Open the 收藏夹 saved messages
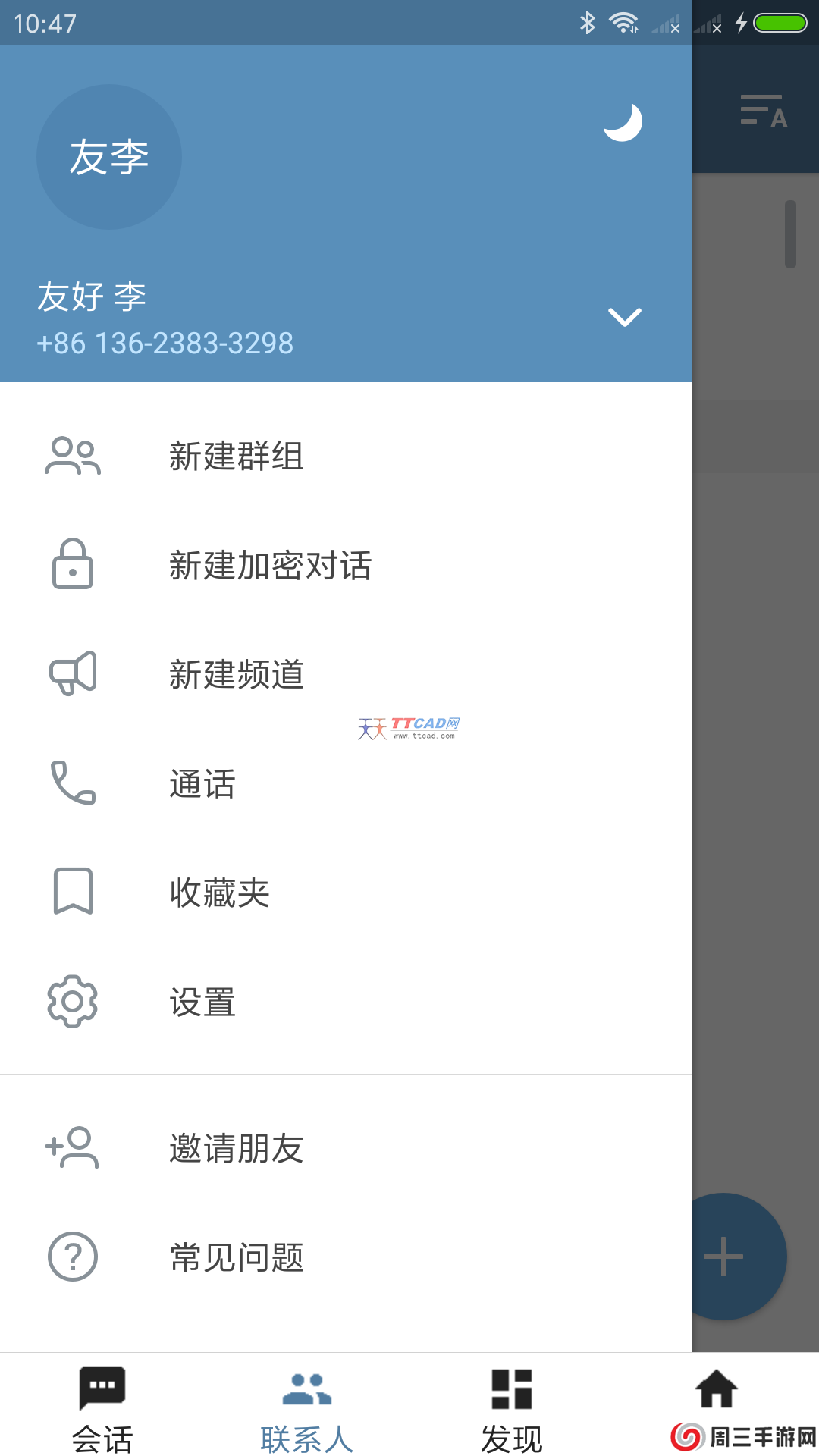This screenshot has width=819, height=1456. [x=218, y=893]
